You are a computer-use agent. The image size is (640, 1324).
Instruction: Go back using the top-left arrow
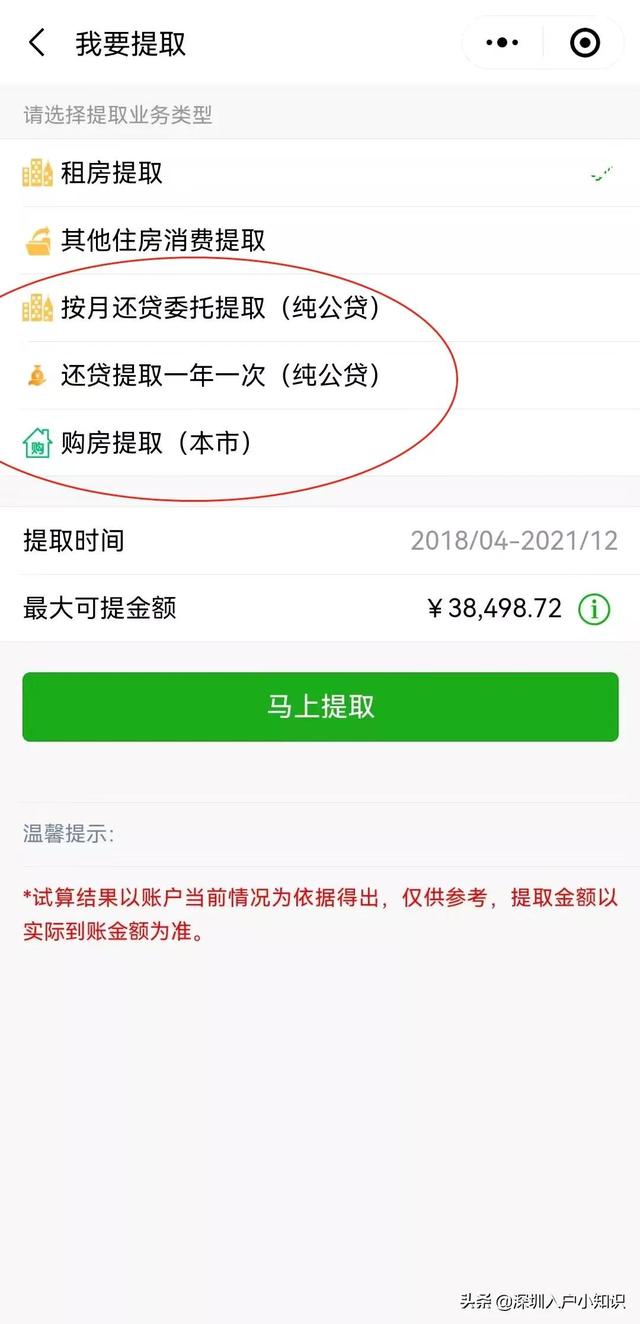[37, 43]
